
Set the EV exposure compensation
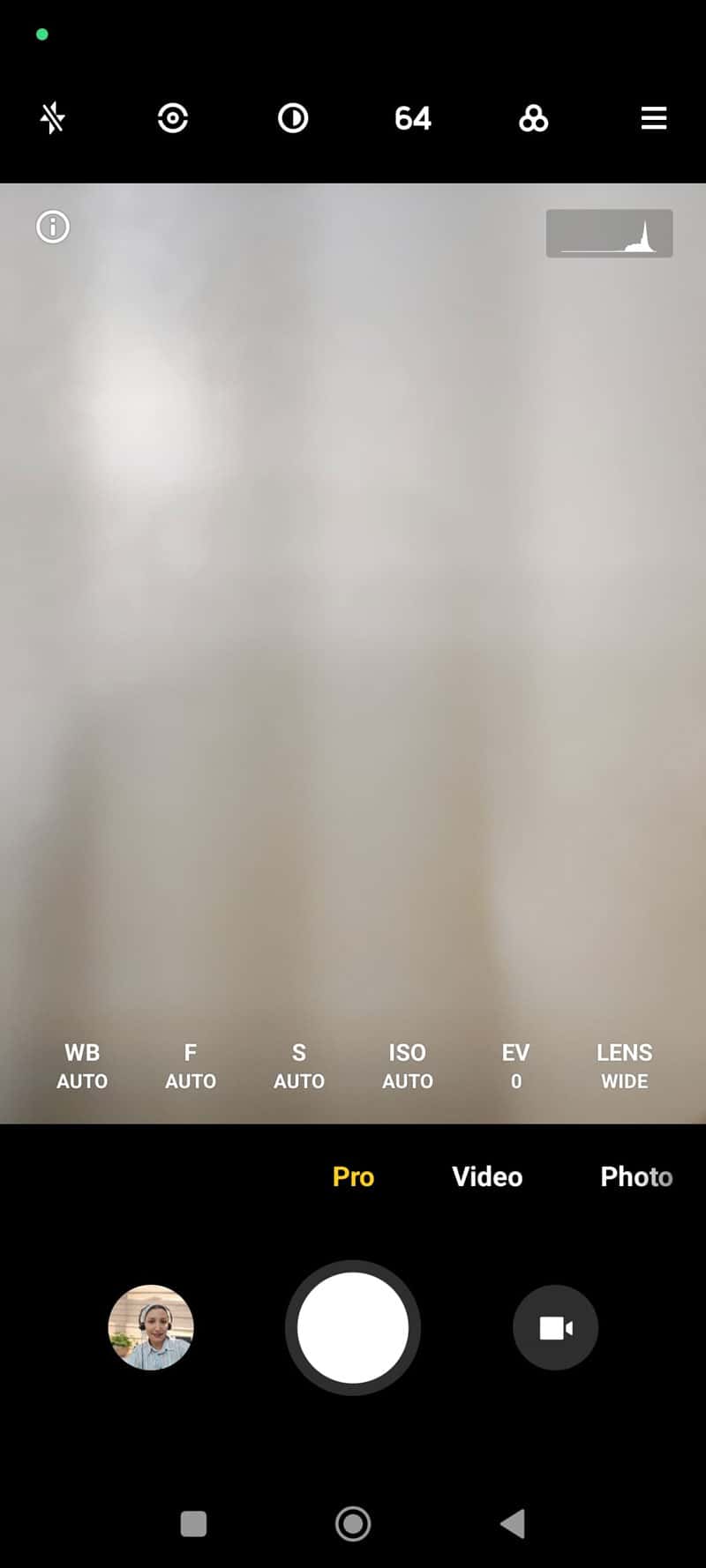(516, 1065)
